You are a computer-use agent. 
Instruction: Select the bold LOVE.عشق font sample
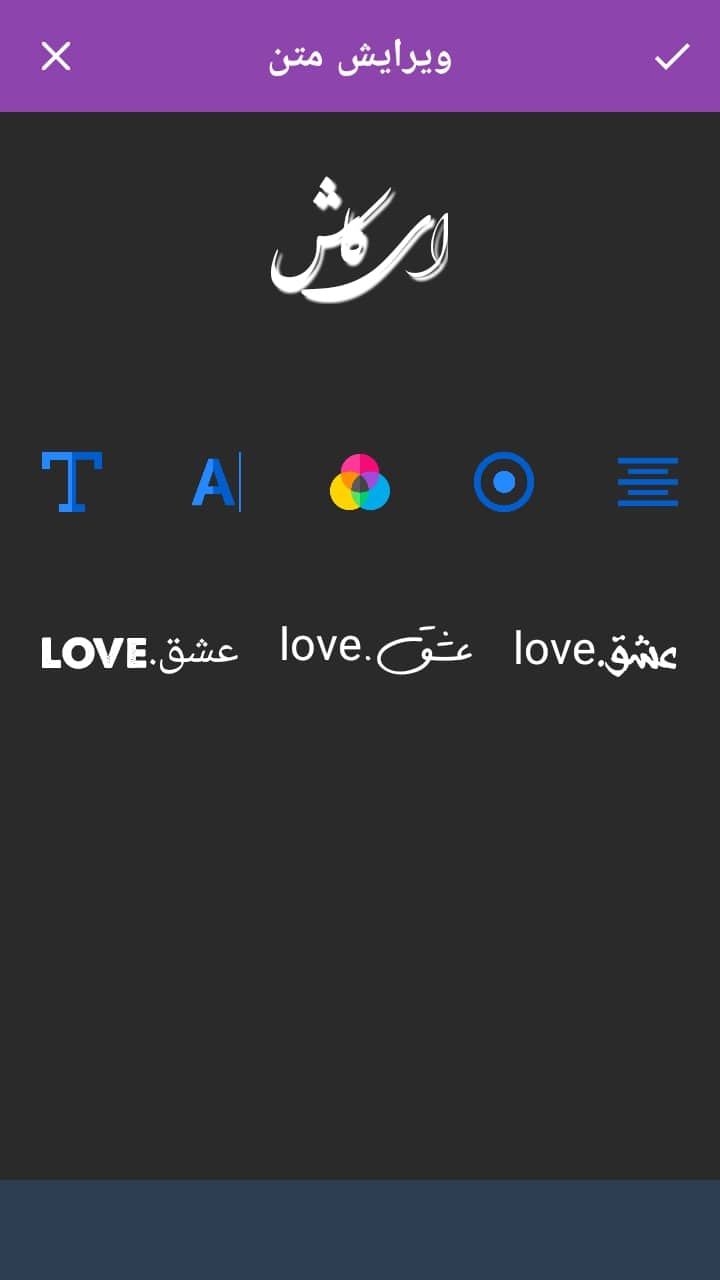pyautogui.click(x=140, y=652)
